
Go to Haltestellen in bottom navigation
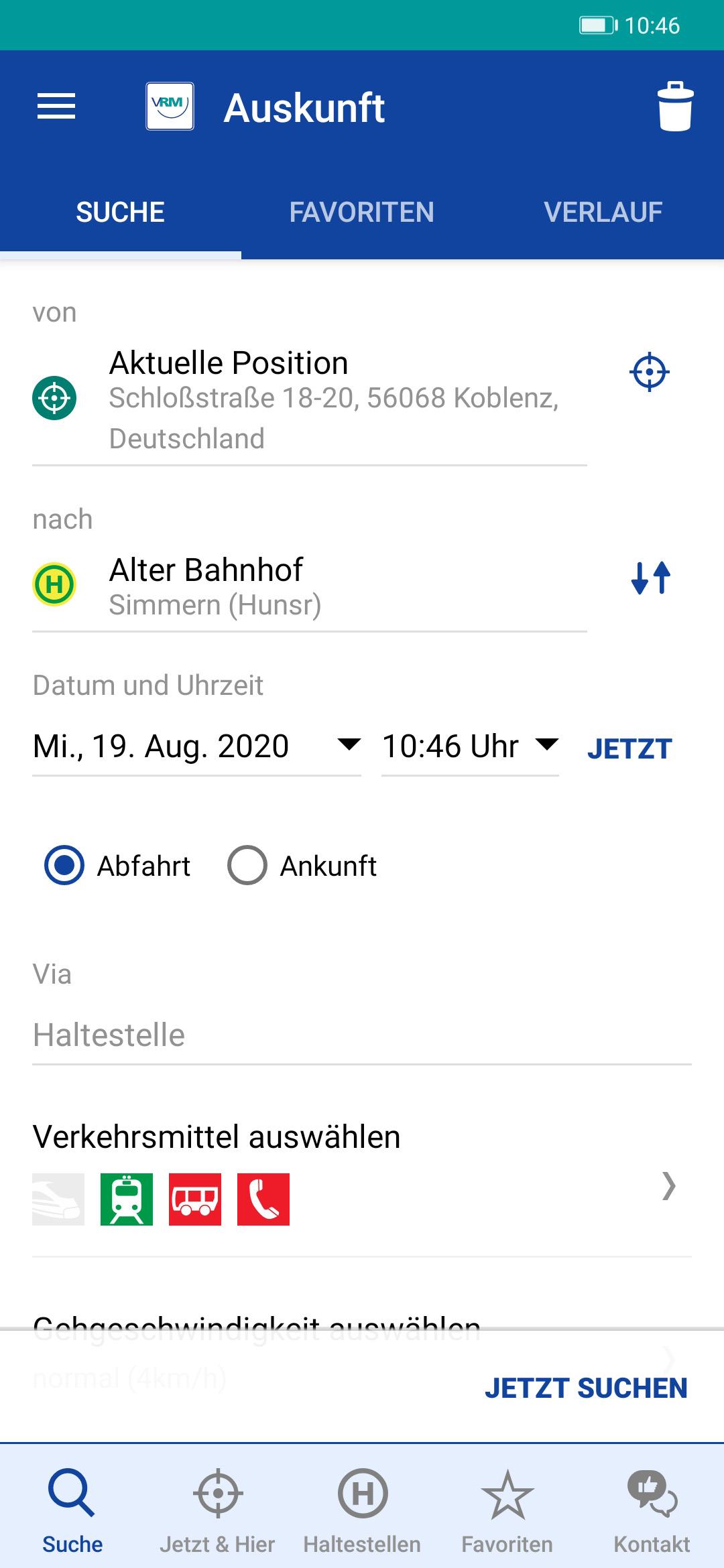click(x=362, y=1510)
